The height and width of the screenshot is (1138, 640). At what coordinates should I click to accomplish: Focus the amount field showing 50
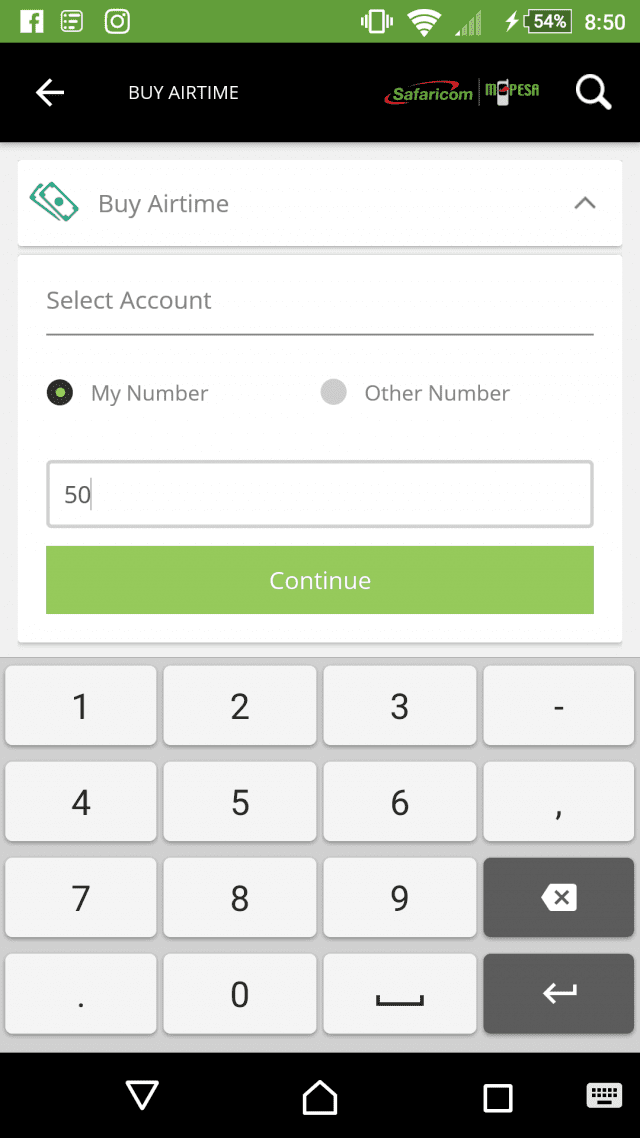tap(320, 494)
